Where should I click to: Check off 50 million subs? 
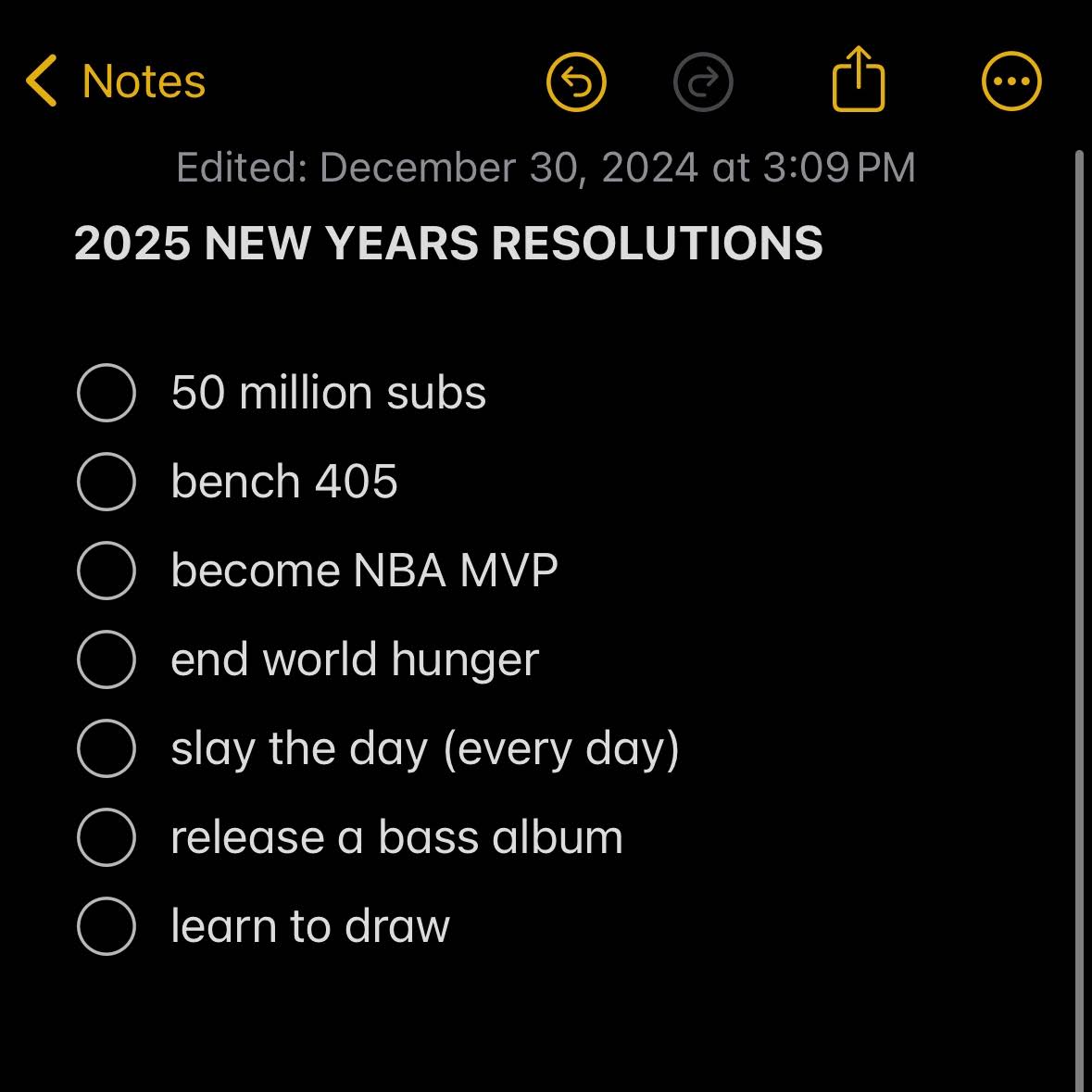tap(107, 393)
